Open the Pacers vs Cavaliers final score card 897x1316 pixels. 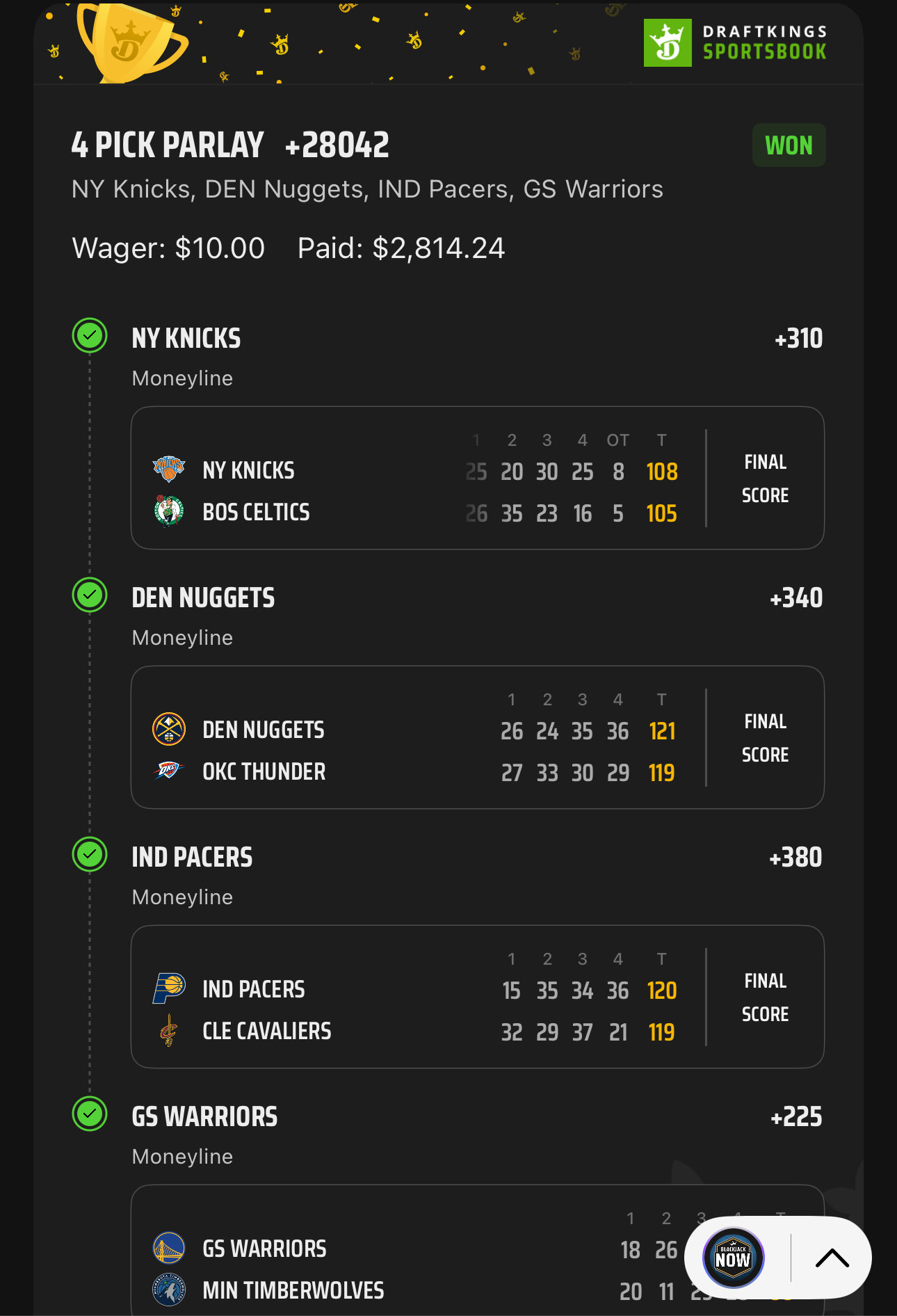(477, 997)
